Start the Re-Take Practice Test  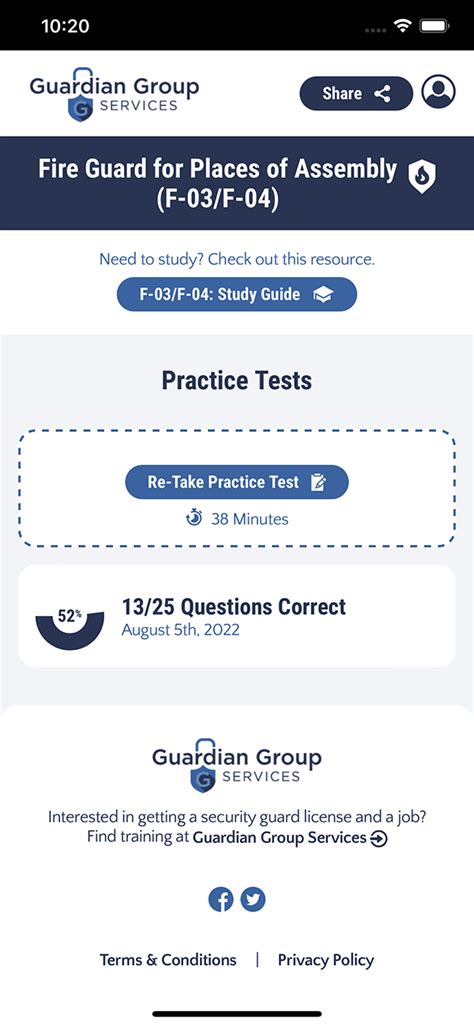(x=237, y=482)
